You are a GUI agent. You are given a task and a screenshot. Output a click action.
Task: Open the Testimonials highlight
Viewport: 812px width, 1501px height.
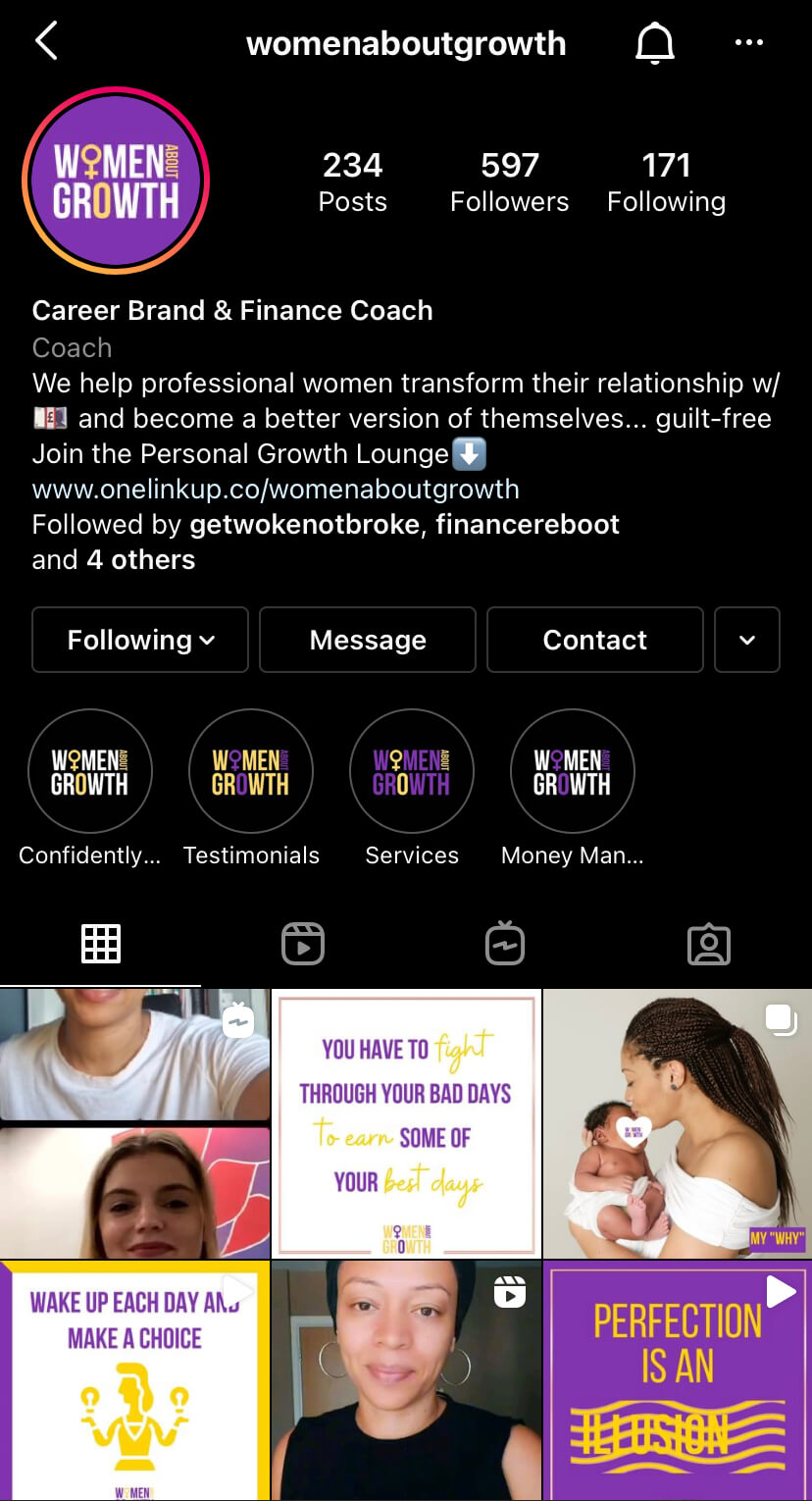click(251, 772)
